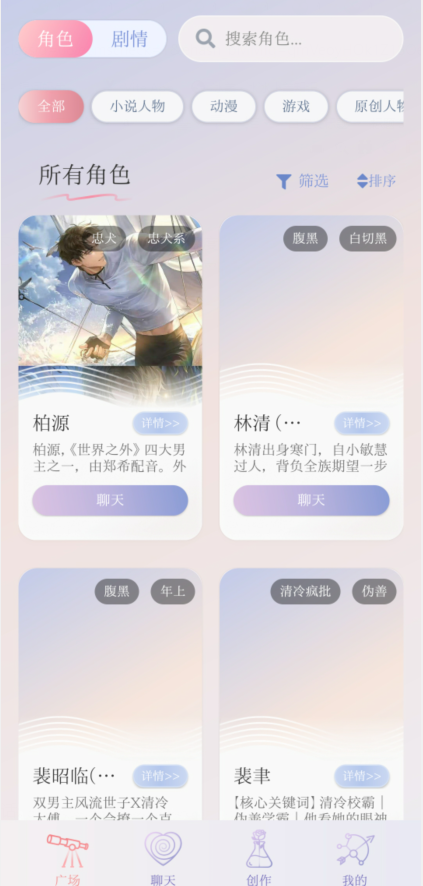The height and width of the screenshot is (886, 423).
Task: Select the 角色 segment
Action: [x=55, y=39]
